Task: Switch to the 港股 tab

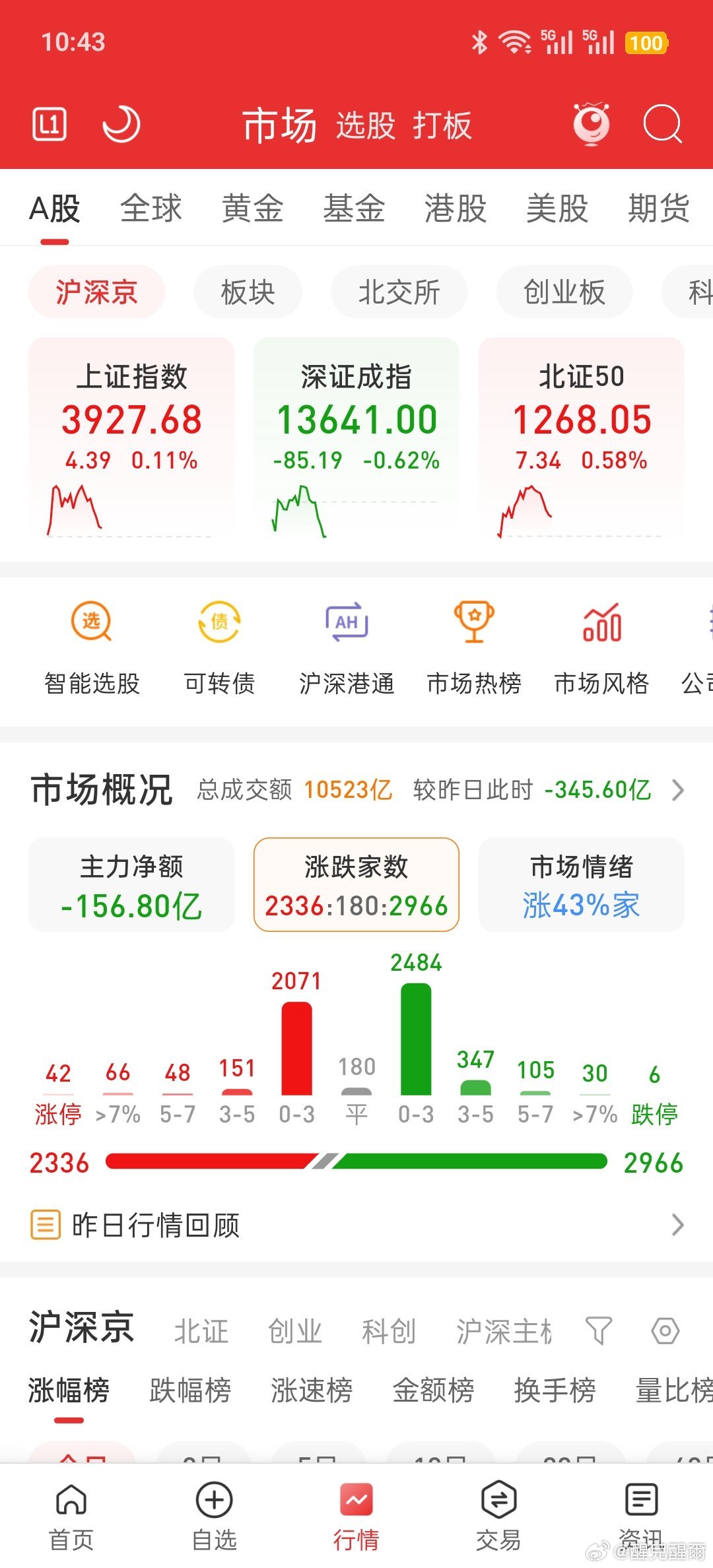Action: 456,209
